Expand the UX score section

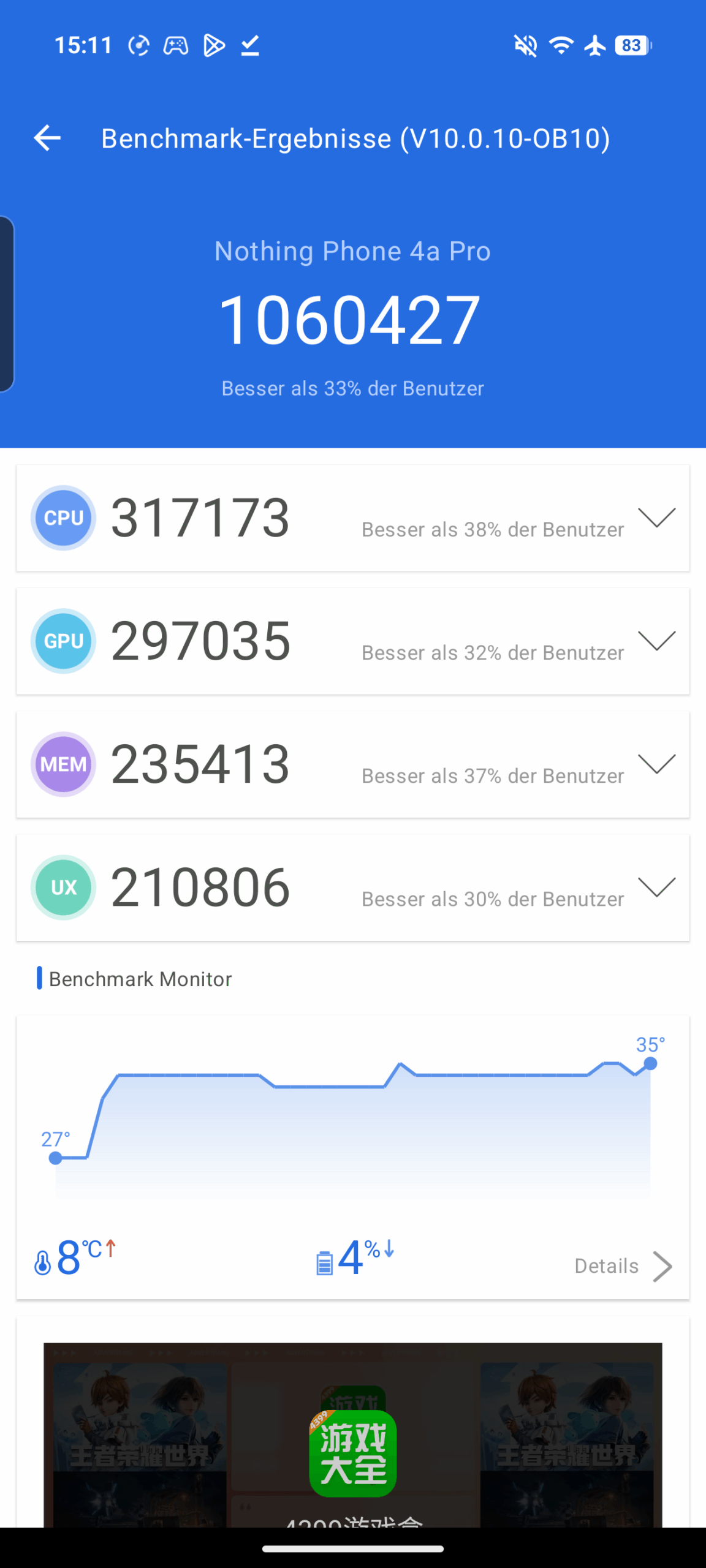coord(656,887)
